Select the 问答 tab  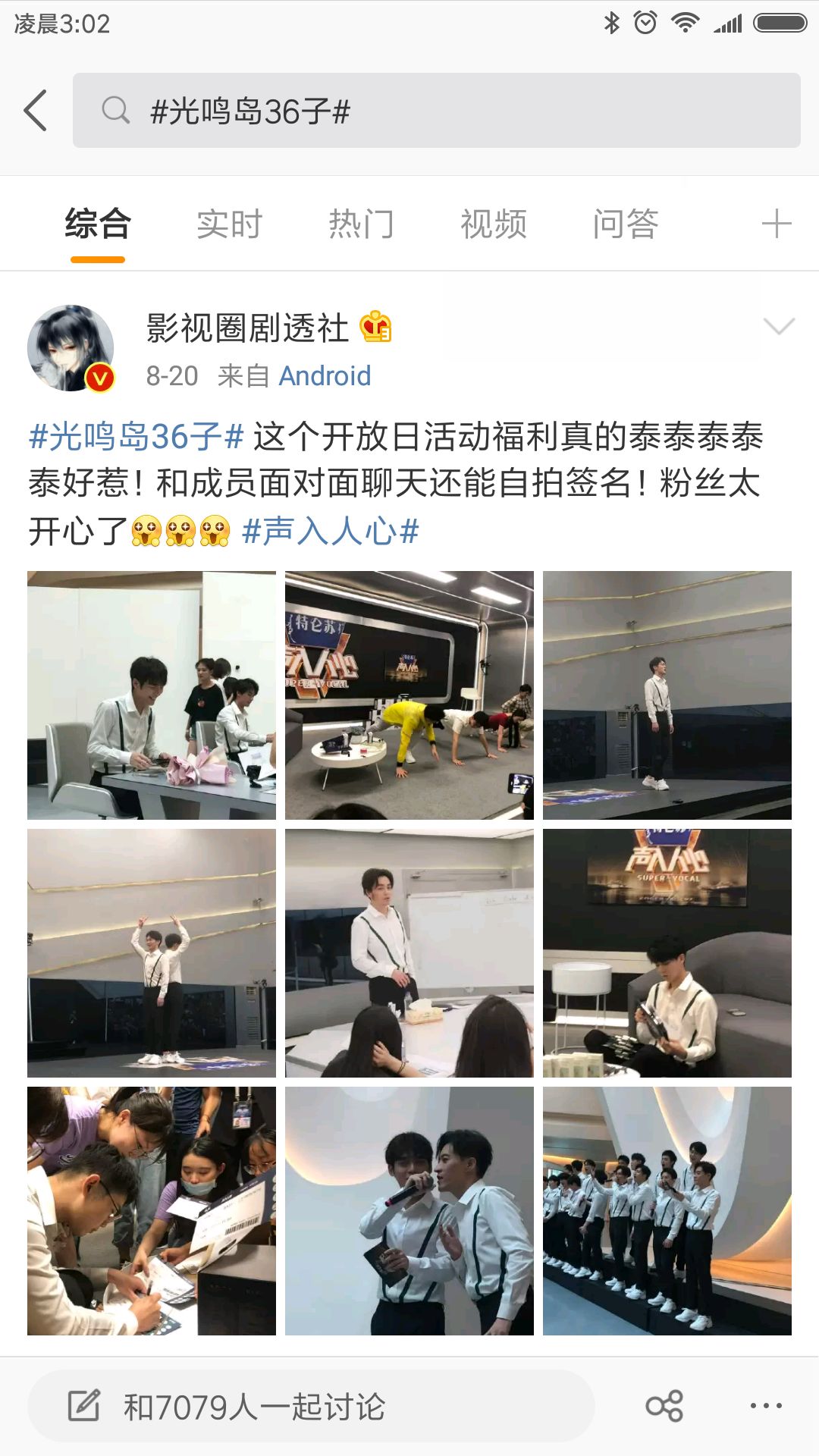tap(626, 224)
